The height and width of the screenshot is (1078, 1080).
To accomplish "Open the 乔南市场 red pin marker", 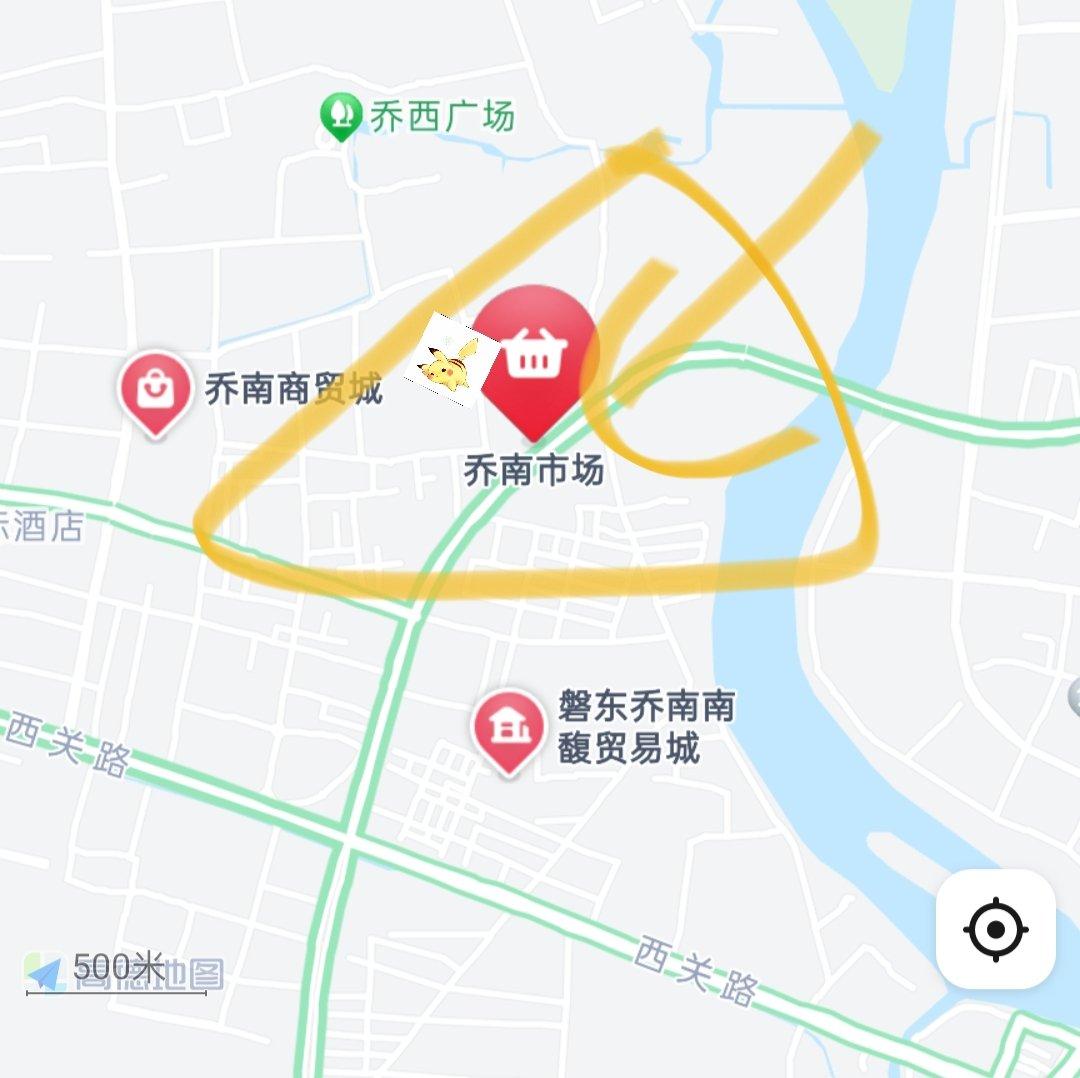I will coord(534,357).
